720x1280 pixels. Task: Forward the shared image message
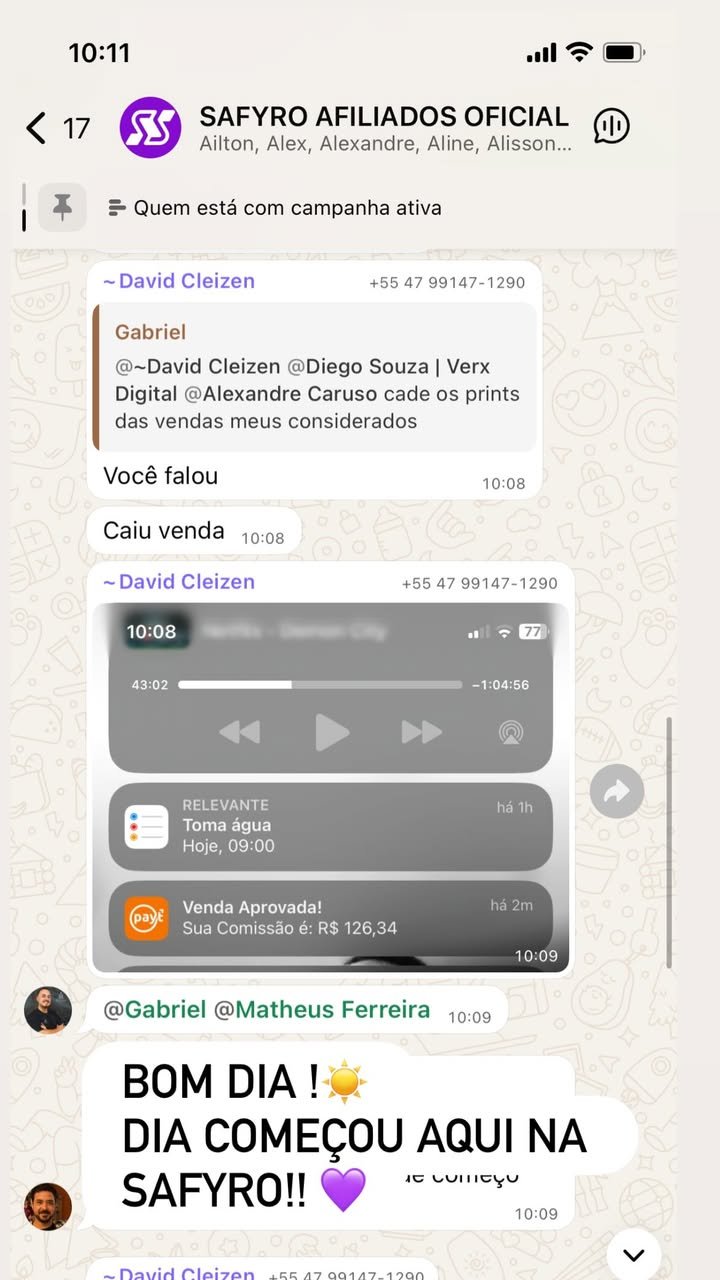click(x=617, y=792)
